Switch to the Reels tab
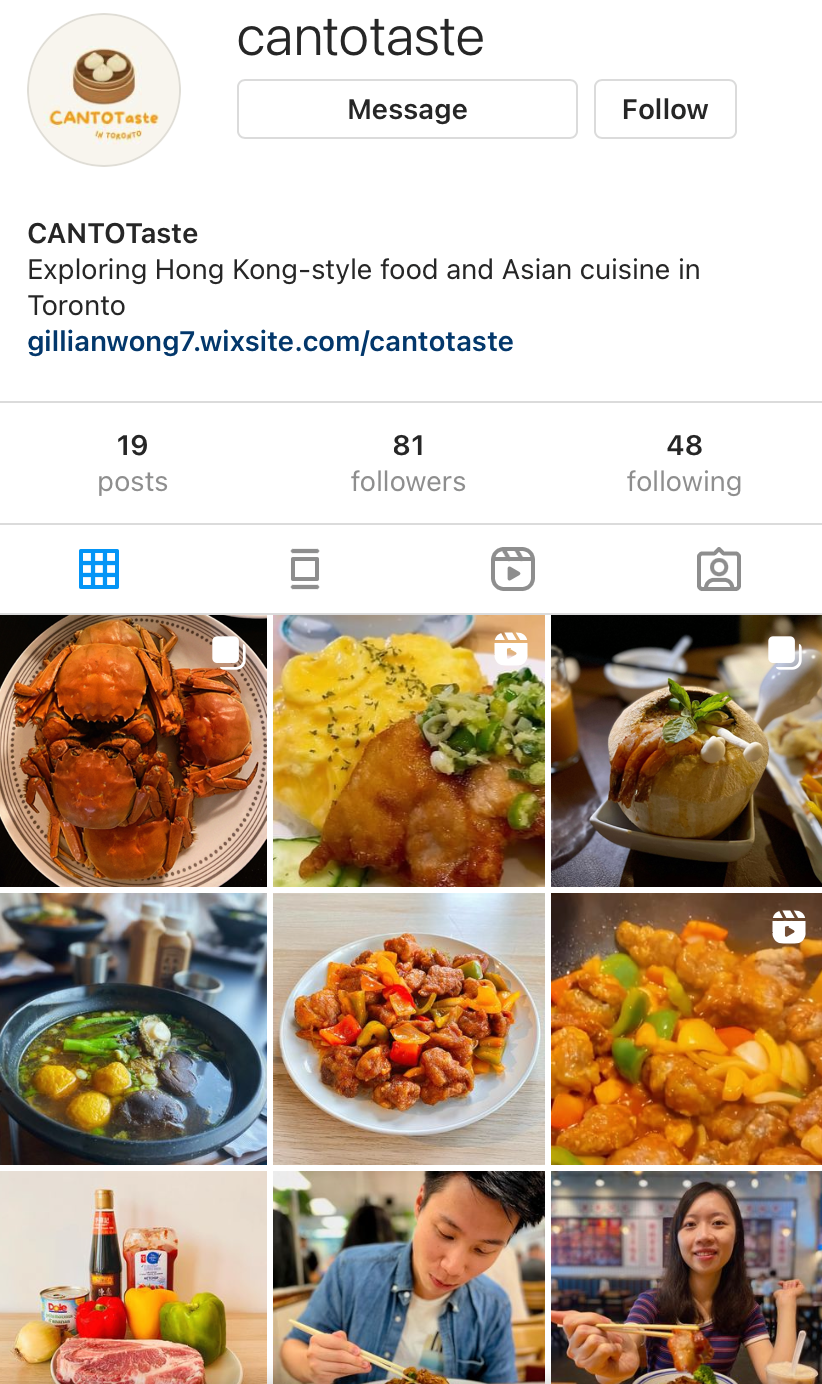Screen dimensions: 822x1384 click(513, 569)
